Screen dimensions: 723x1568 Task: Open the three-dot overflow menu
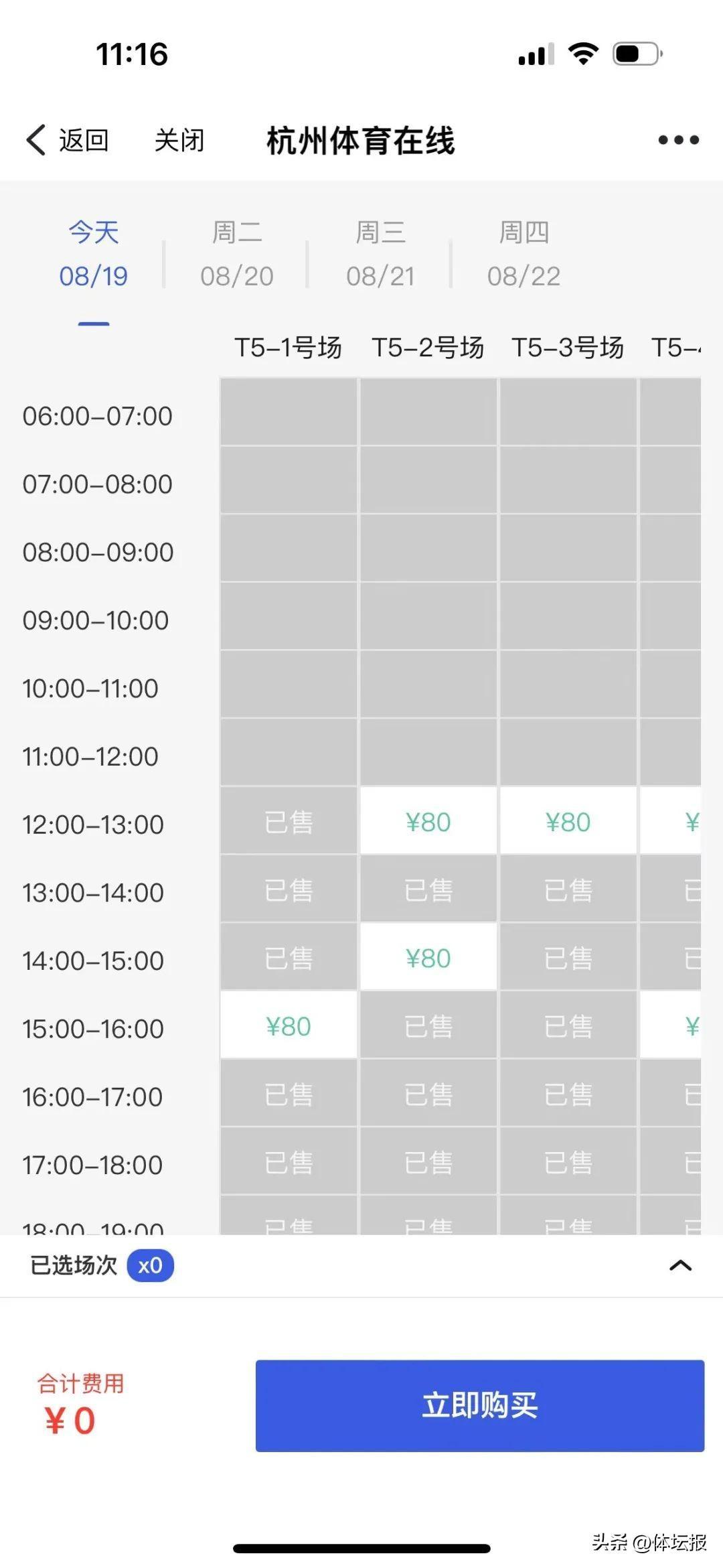[678, 140]
